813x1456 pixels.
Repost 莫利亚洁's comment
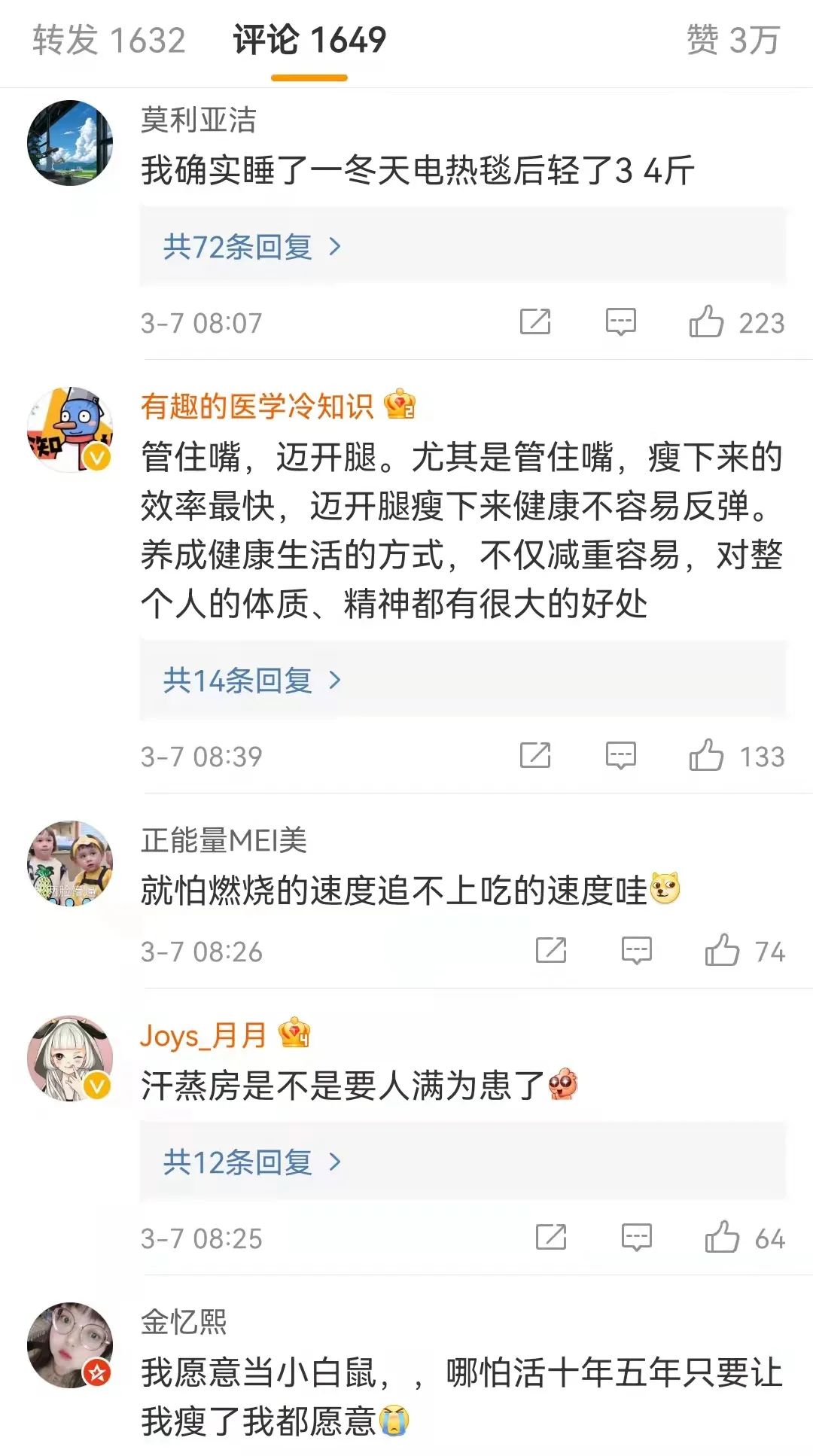point(535,322)
